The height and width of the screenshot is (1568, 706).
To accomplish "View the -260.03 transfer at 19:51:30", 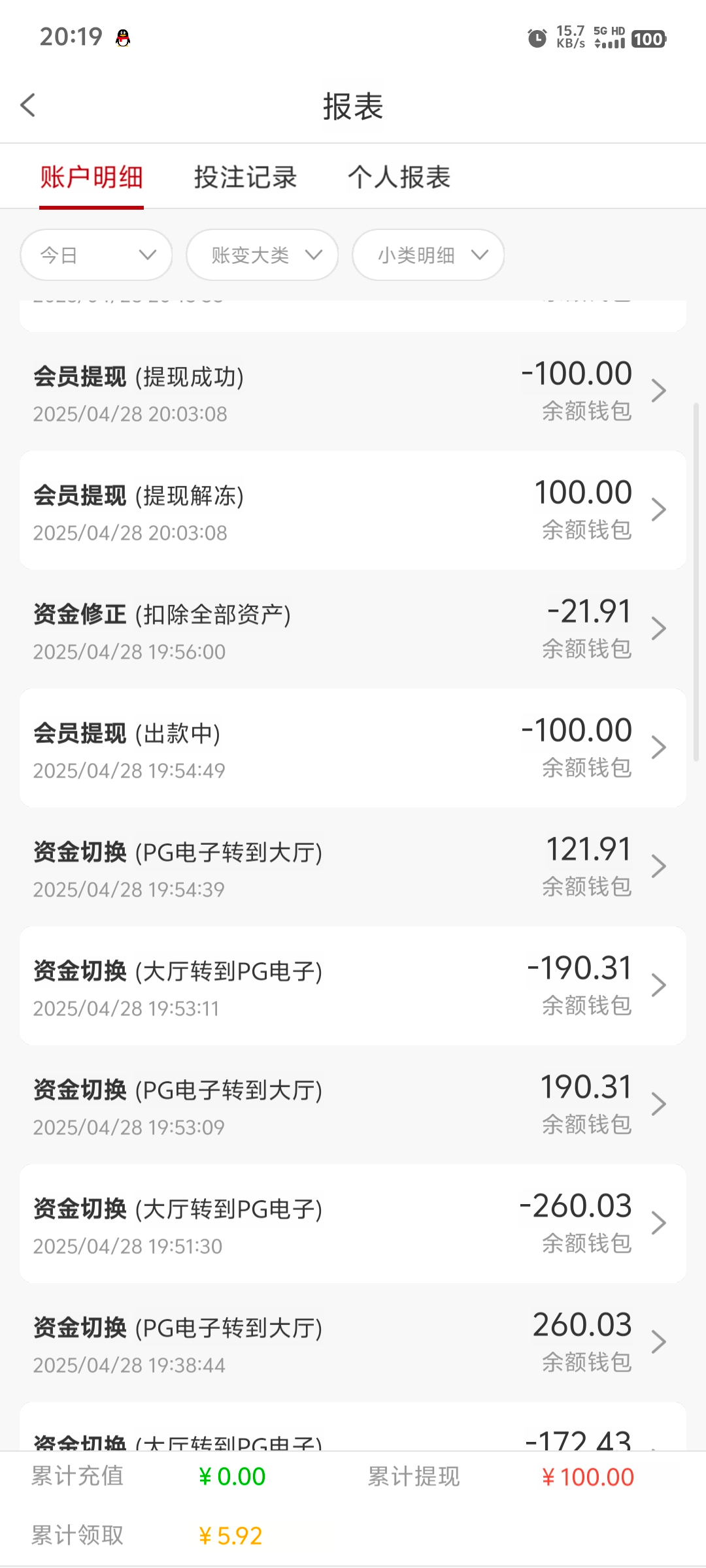I will tap(353, 1224).
